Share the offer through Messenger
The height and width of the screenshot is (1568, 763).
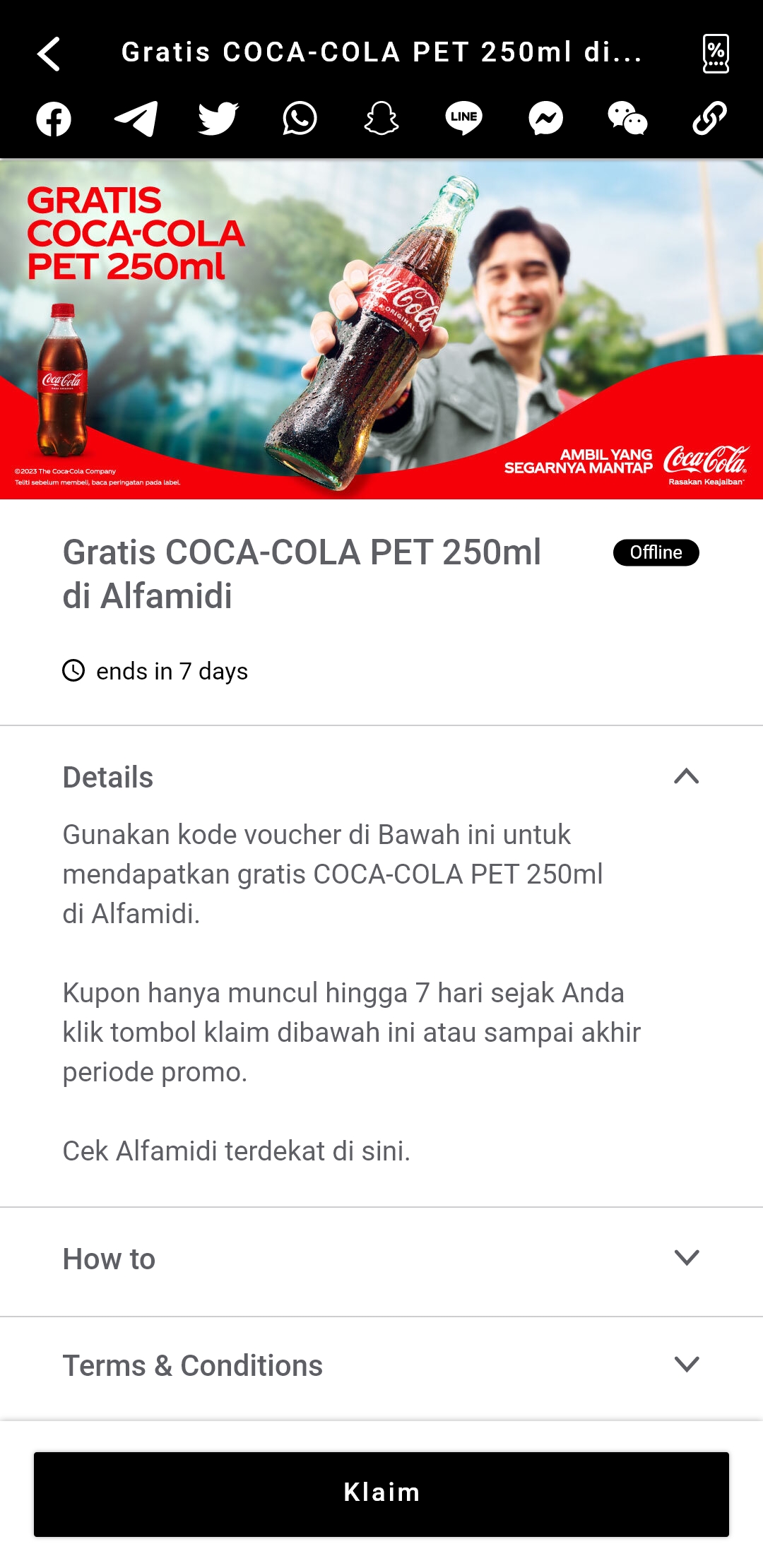pyautogui.click(x=545, y=119)
